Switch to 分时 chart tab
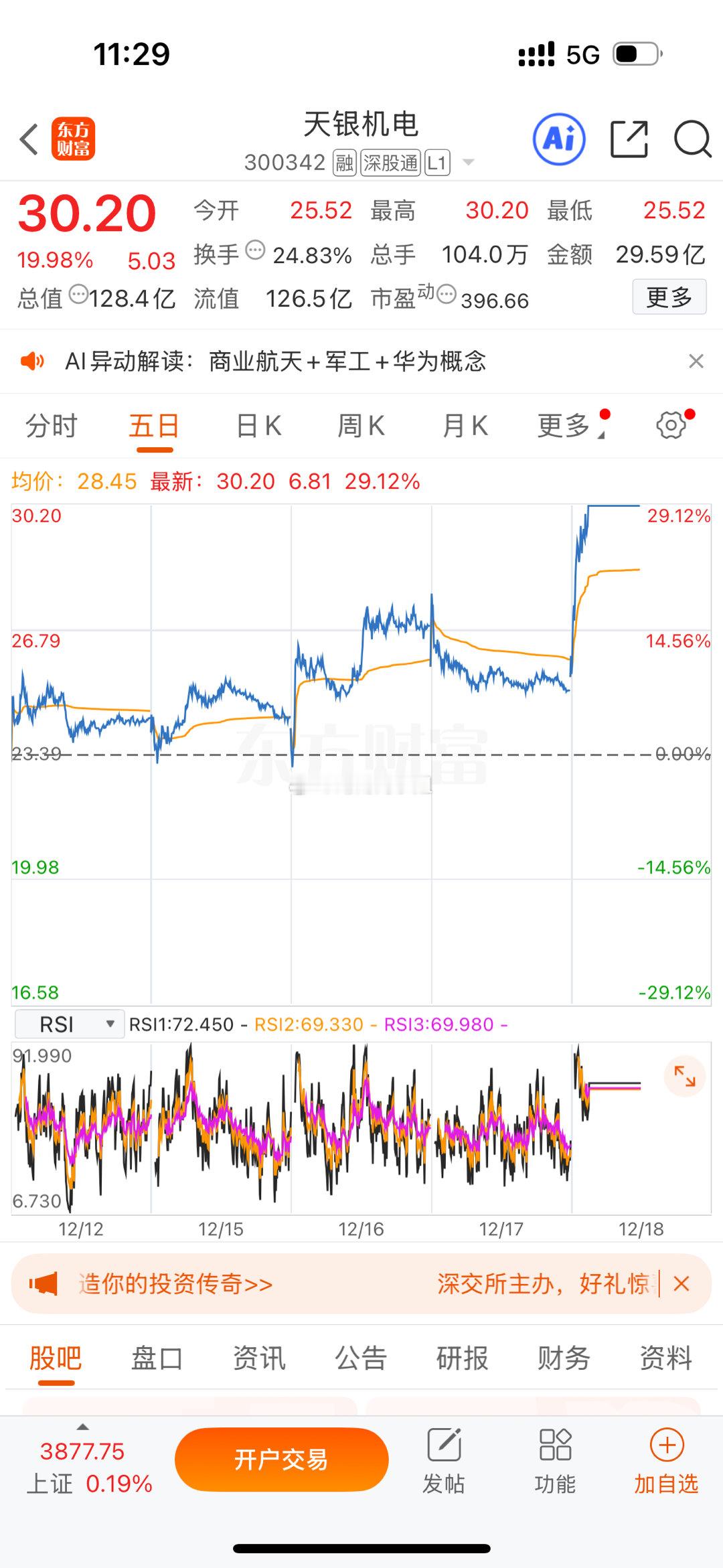Image resolution: width=723 pixels, height=1568 pixels. pyautogui.click(x=52, y=426)
